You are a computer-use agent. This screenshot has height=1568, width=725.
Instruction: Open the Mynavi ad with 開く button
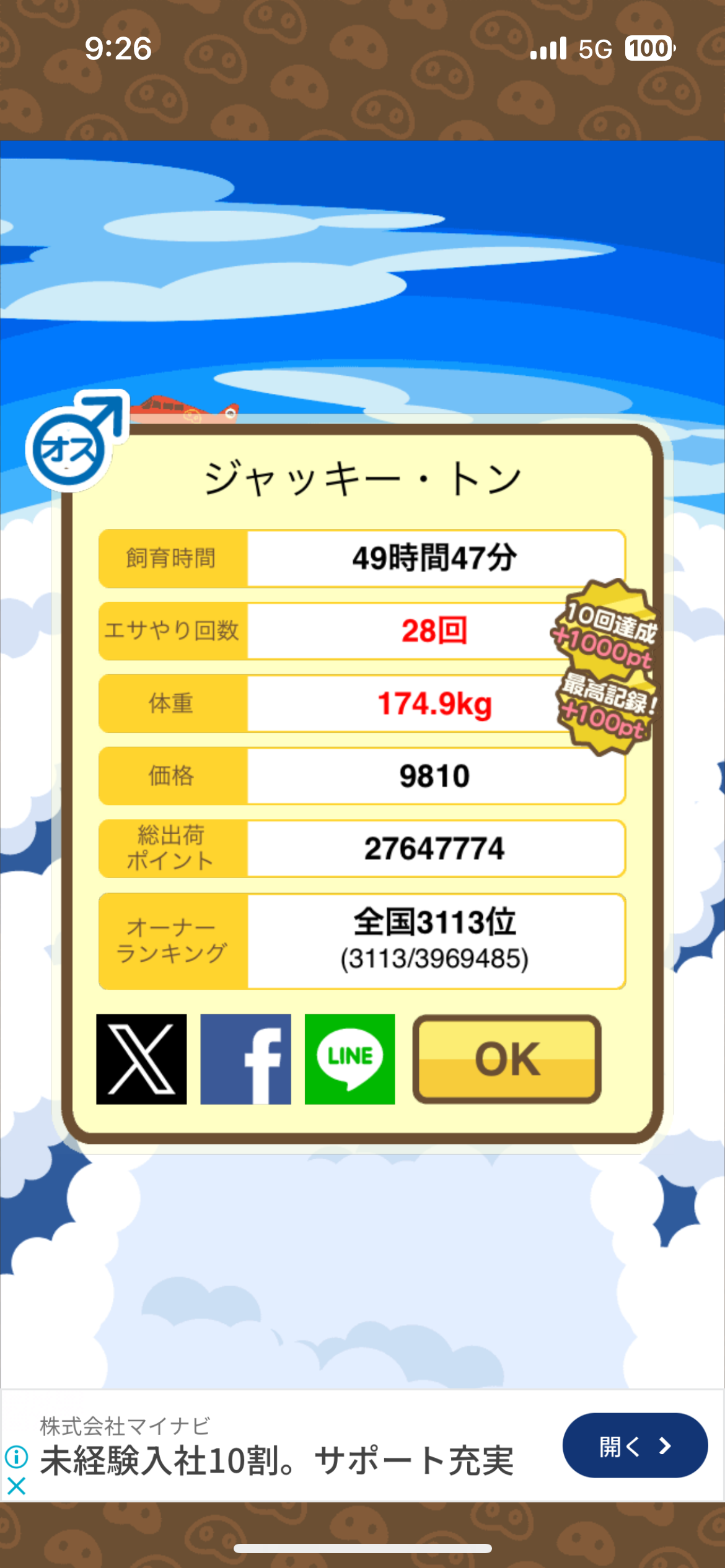click(635, 1445)
